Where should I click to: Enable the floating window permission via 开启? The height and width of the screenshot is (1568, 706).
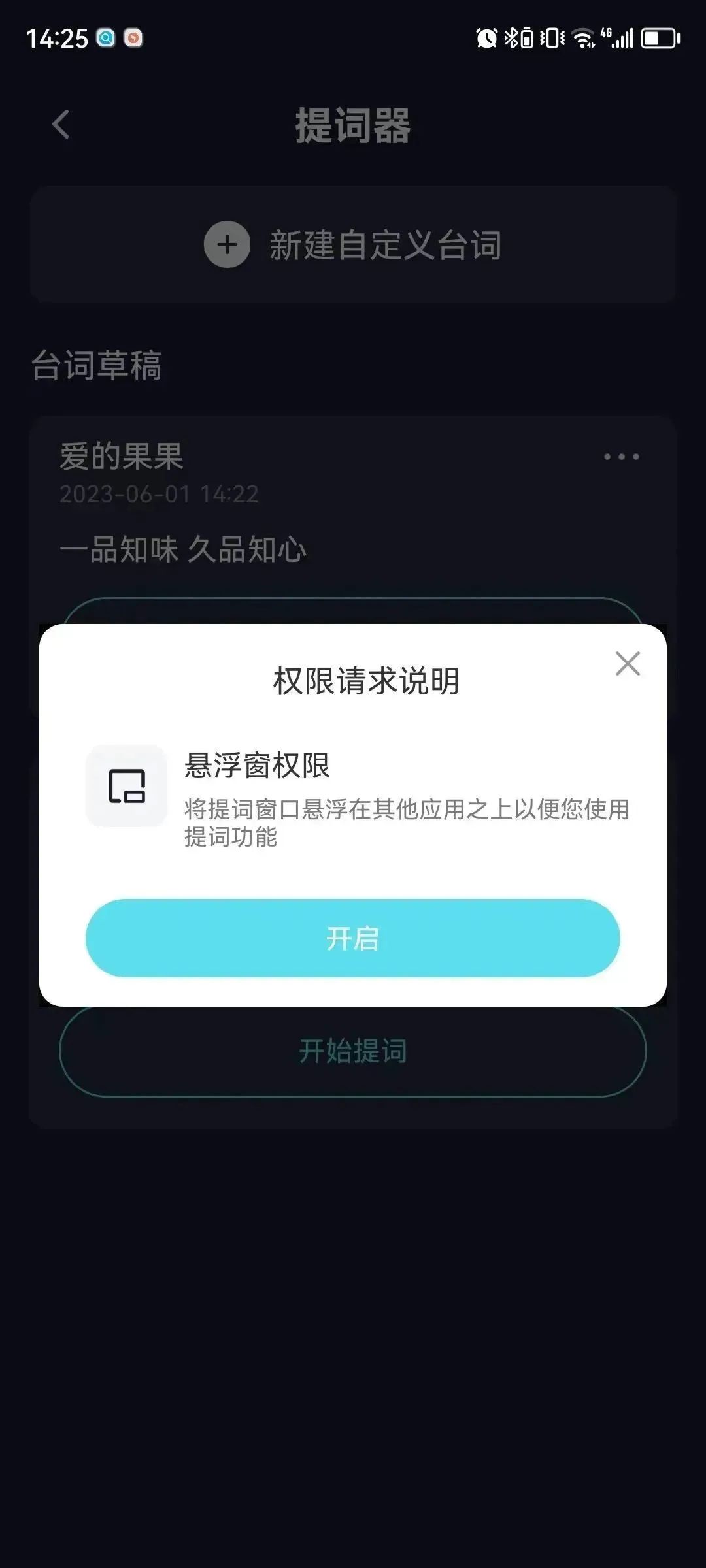tap(353, 939)
